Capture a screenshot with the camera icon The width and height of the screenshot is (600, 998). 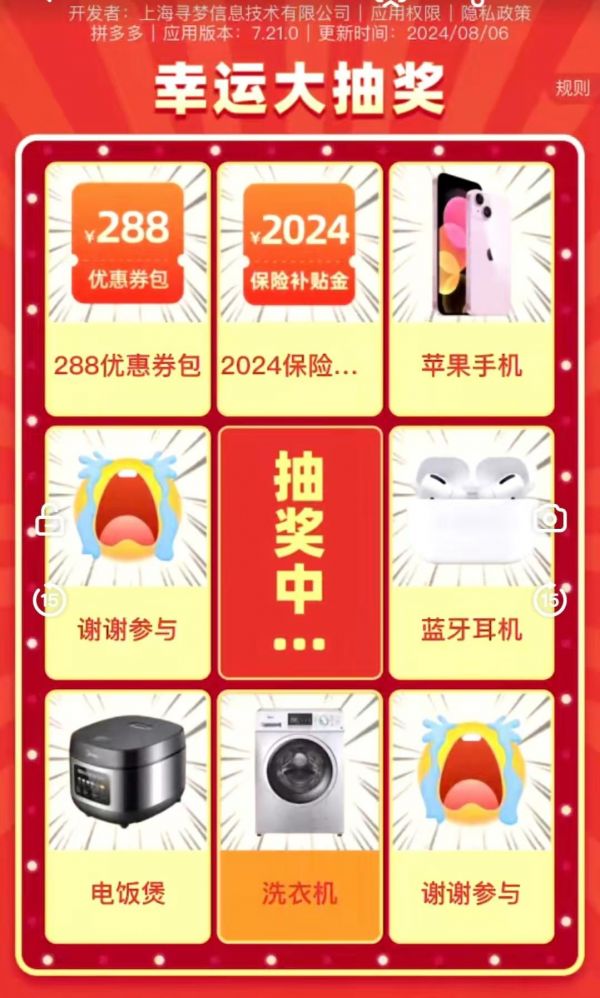tap(551, 518)
